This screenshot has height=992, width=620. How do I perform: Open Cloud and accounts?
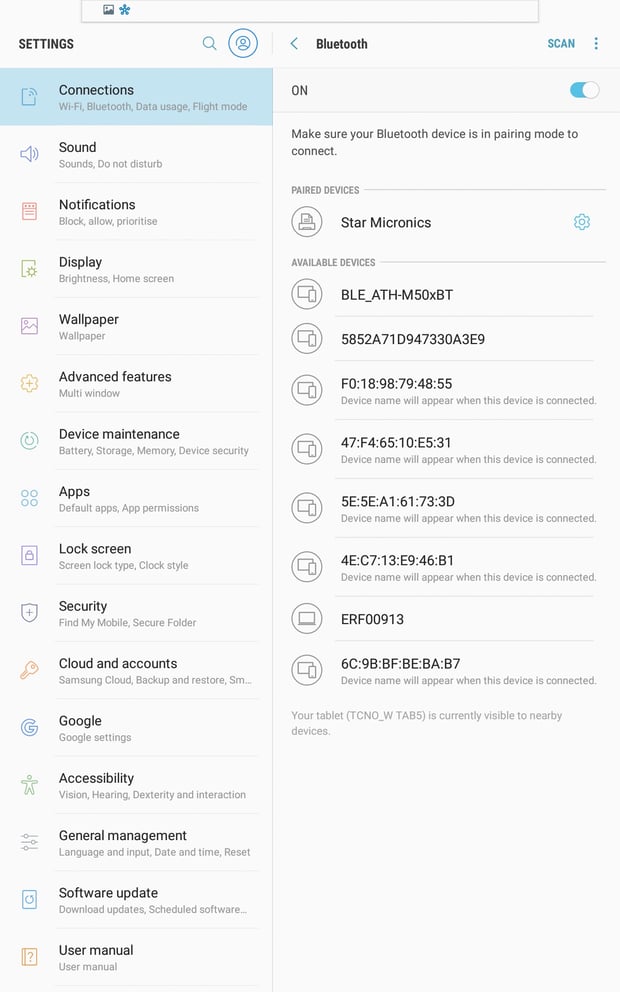tap(135, 670)
